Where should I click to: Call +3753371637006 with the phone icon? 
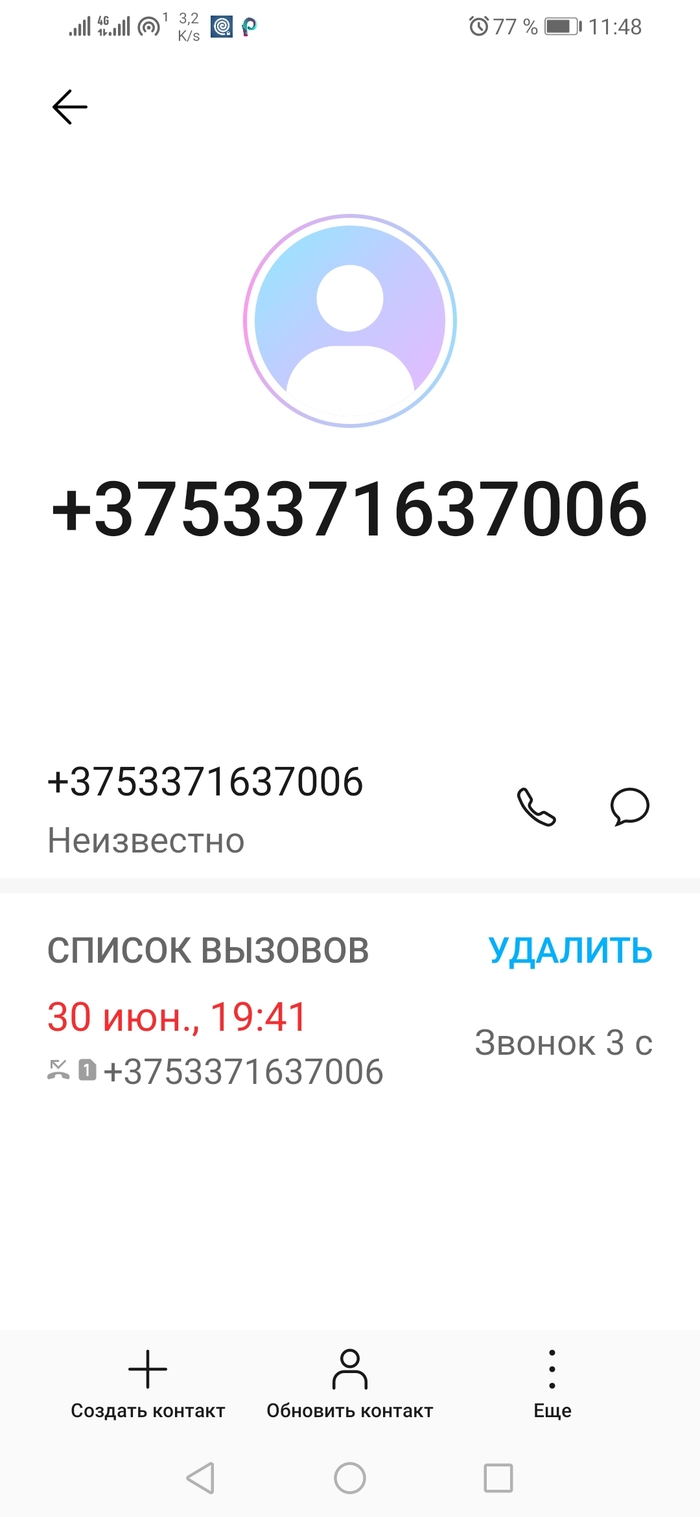pos(536,806)
